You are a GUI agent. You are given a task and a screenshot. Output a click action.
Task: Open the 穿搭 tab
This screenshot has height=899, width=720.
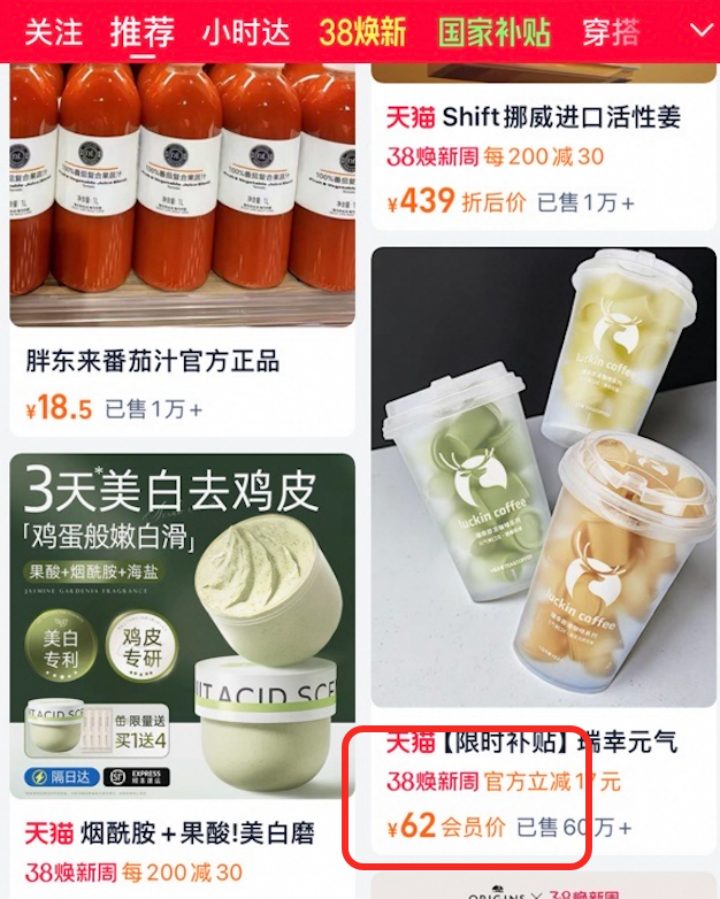[x=611, y=32]
